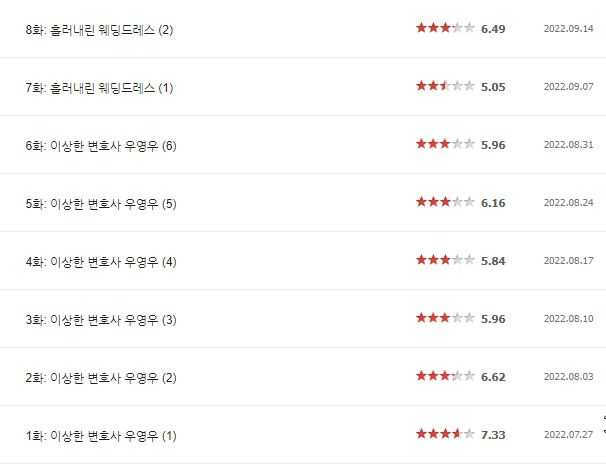
Task: Open episode 2화: 이상한 변호사 우영우 (2)
Action: (x=100, y=378)
